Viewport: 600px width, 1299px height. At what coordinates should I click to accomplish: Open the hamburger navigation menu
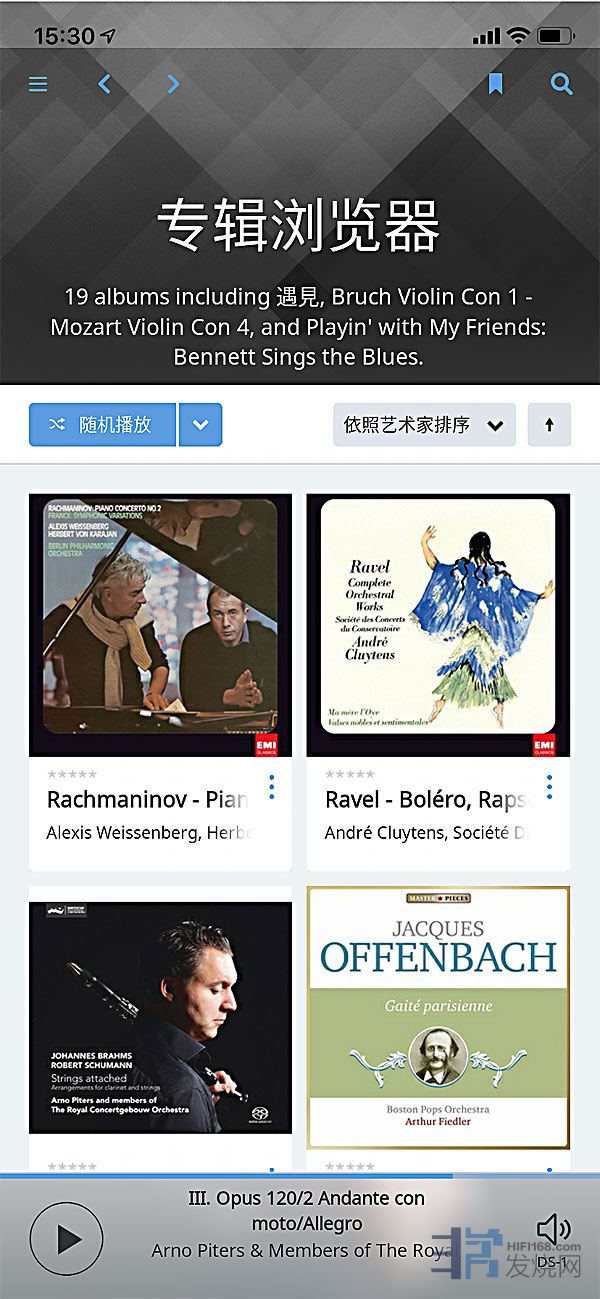click(38, 84)
